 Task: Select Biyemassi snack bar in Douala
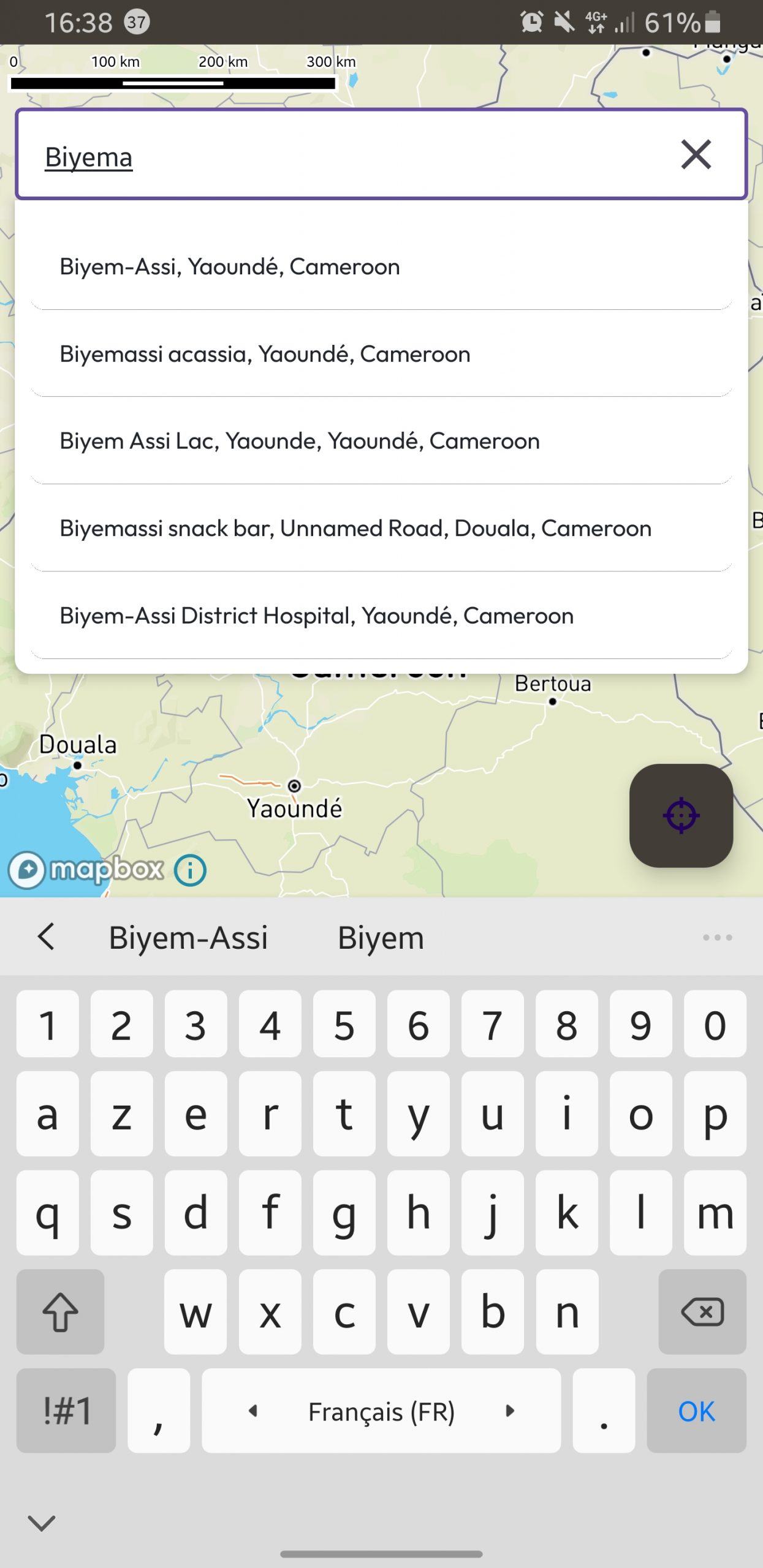pyautogui.click(x=355, y=529)
